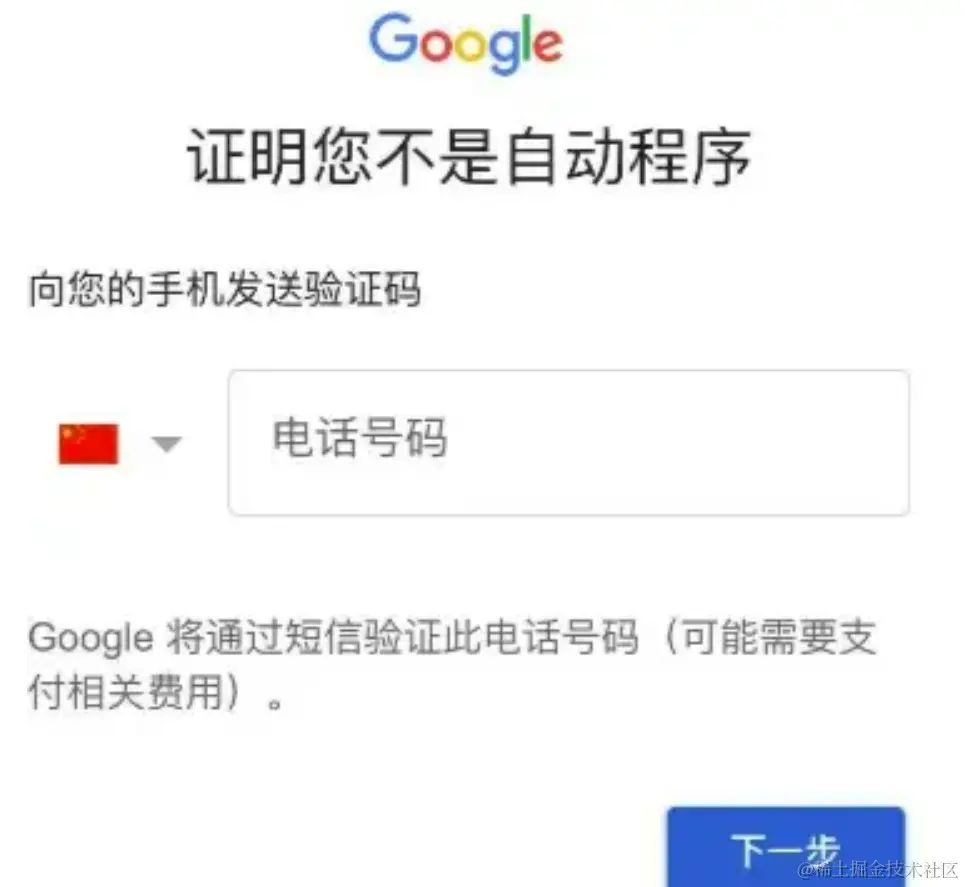Focus the 电话号码 phone number field
The image size is (965, 887).
[x=568, y=442]
